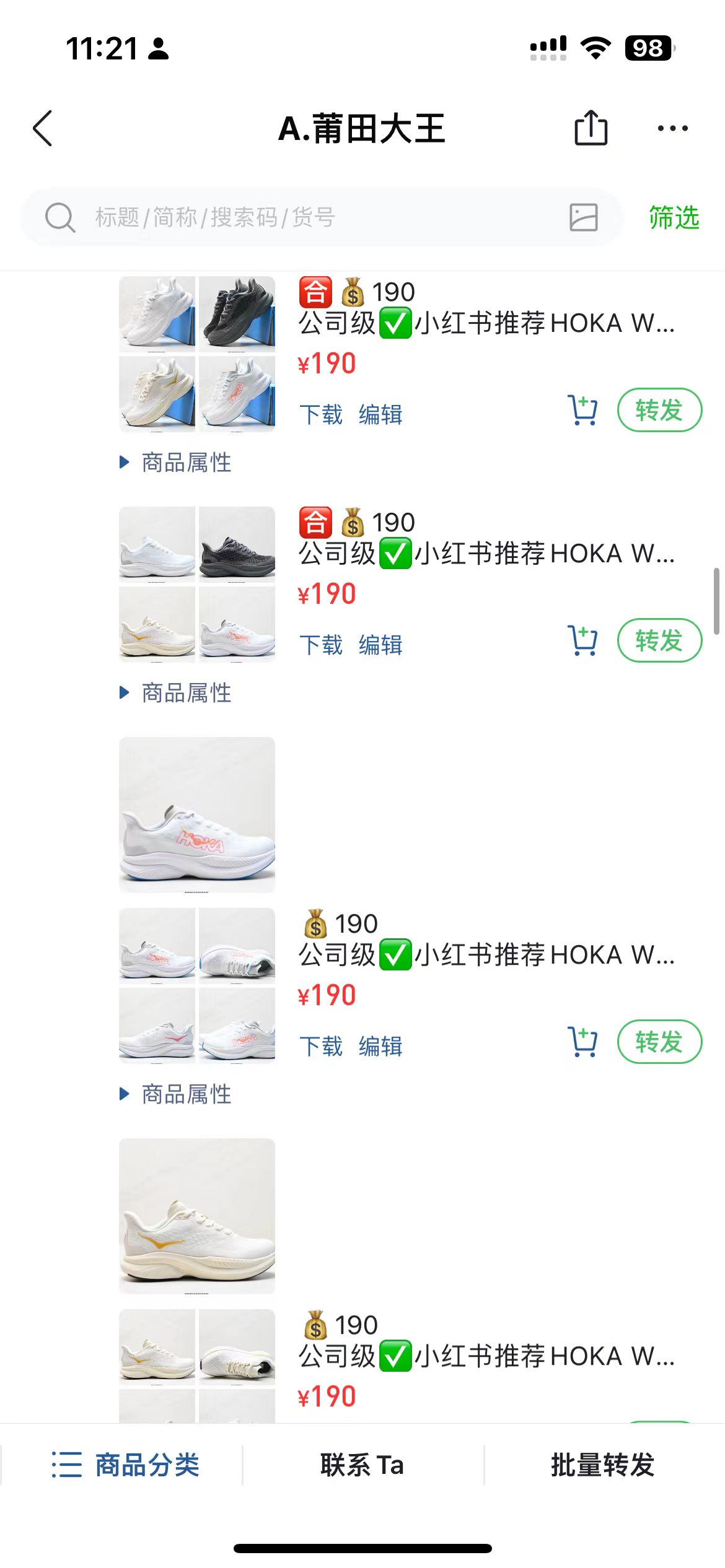Search by image using the picture icon
Screen dimensions: 725x1568
pyautogui.click(x=583, y=217)
